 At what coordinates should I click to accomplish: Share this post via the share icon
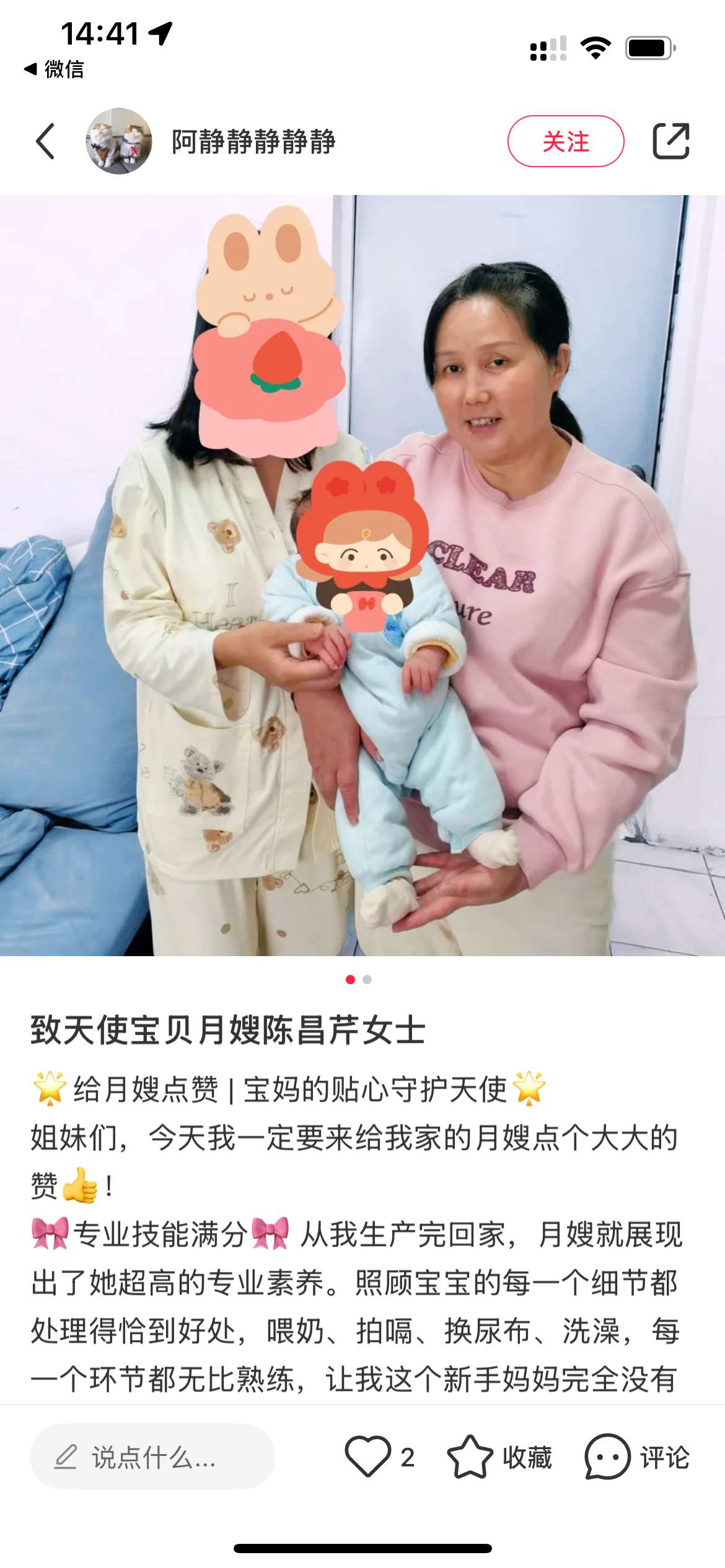[x=671, y=141]
